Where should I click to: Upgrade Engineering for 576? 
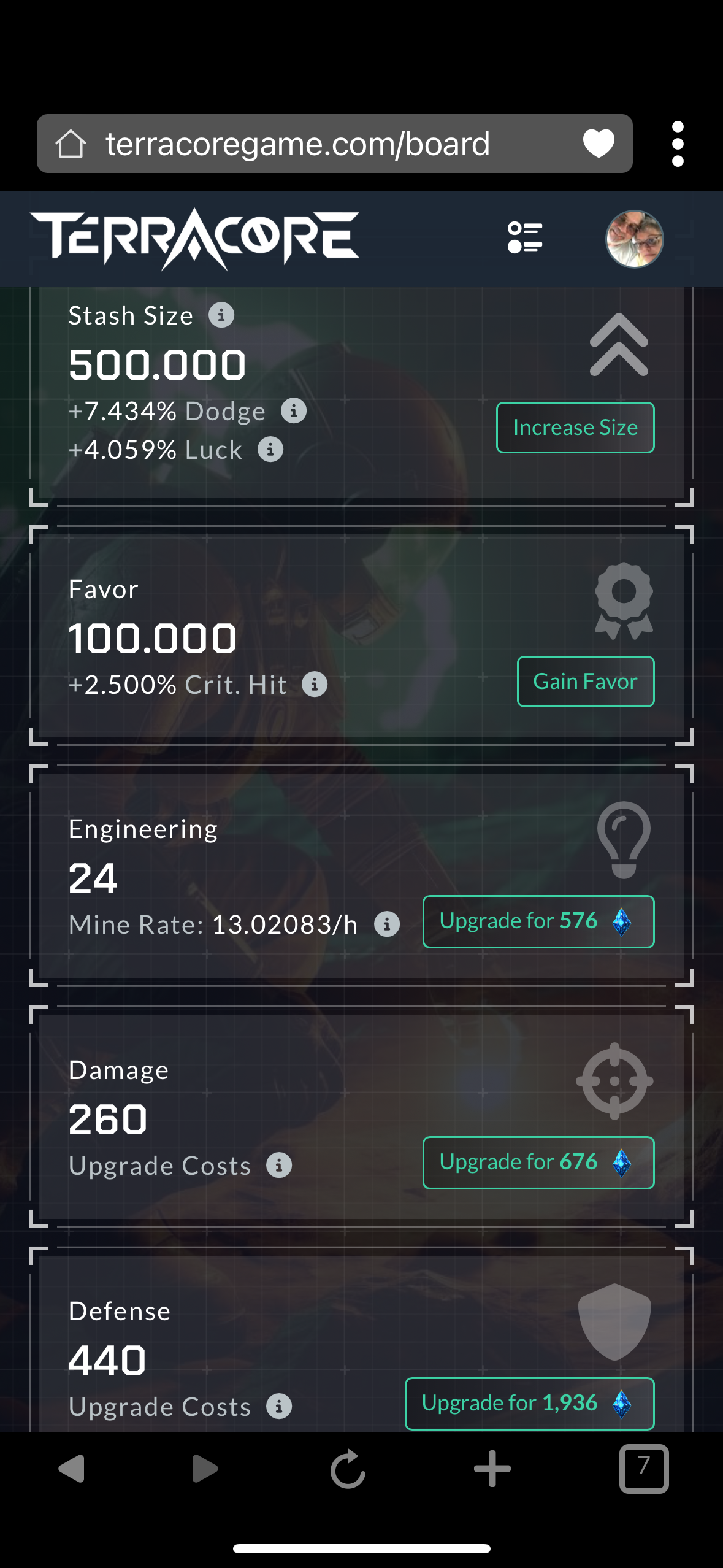(538, 921)
